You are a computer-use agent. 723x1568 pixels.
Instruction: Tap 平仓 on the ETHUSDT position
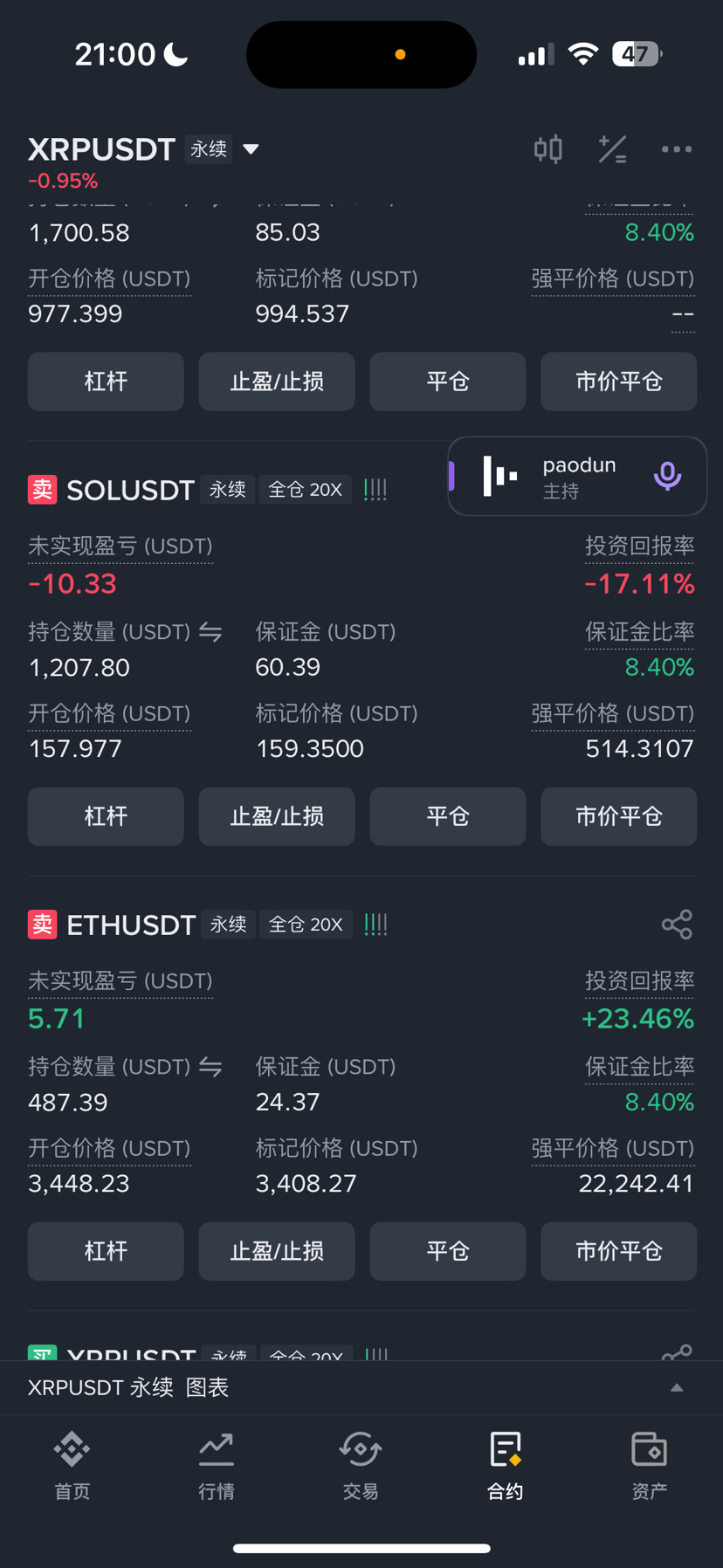448,1251
